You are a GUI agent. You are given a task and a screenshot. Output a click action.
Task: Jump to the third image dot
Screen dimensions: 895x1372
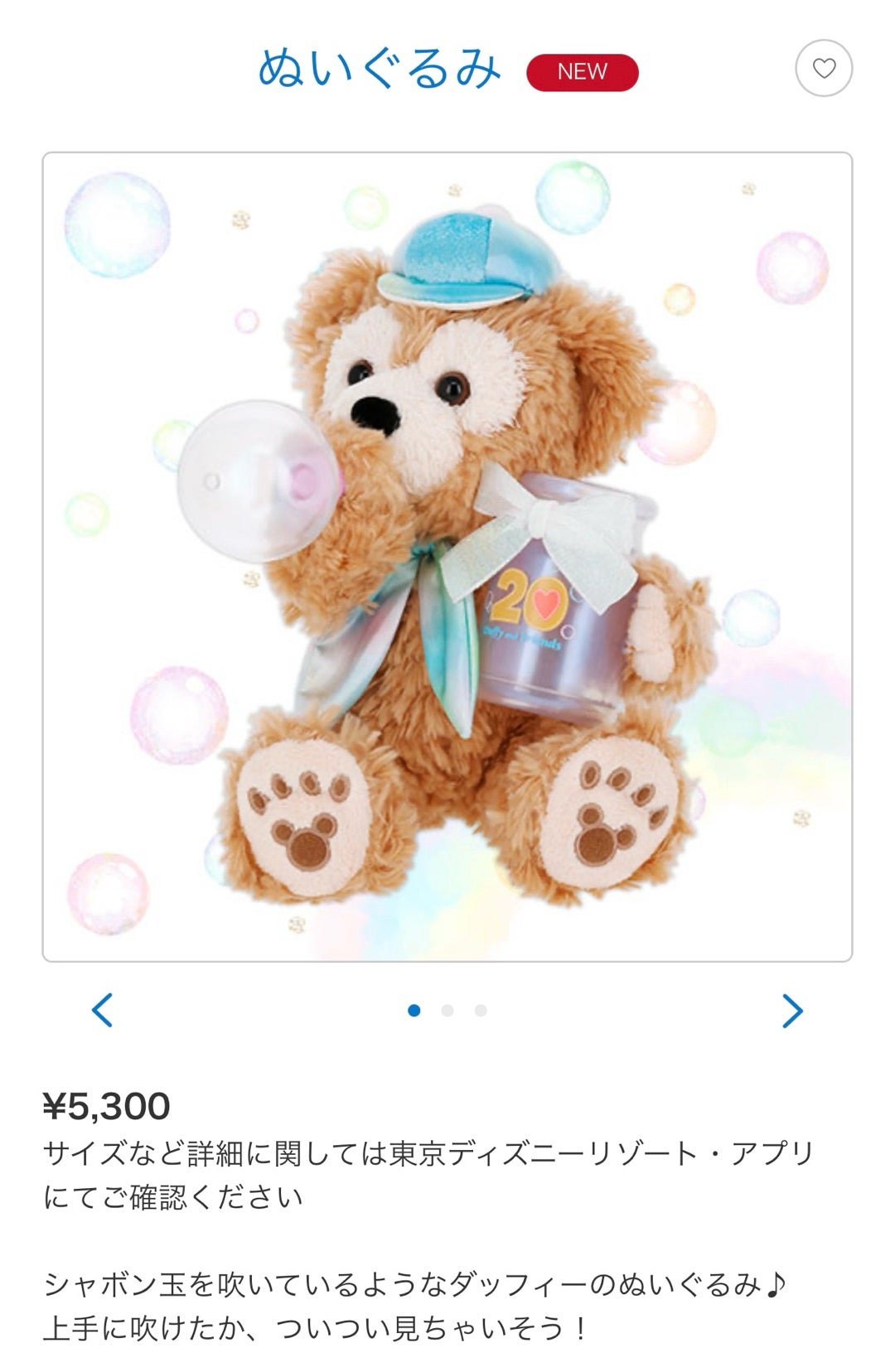point(481,1010)
